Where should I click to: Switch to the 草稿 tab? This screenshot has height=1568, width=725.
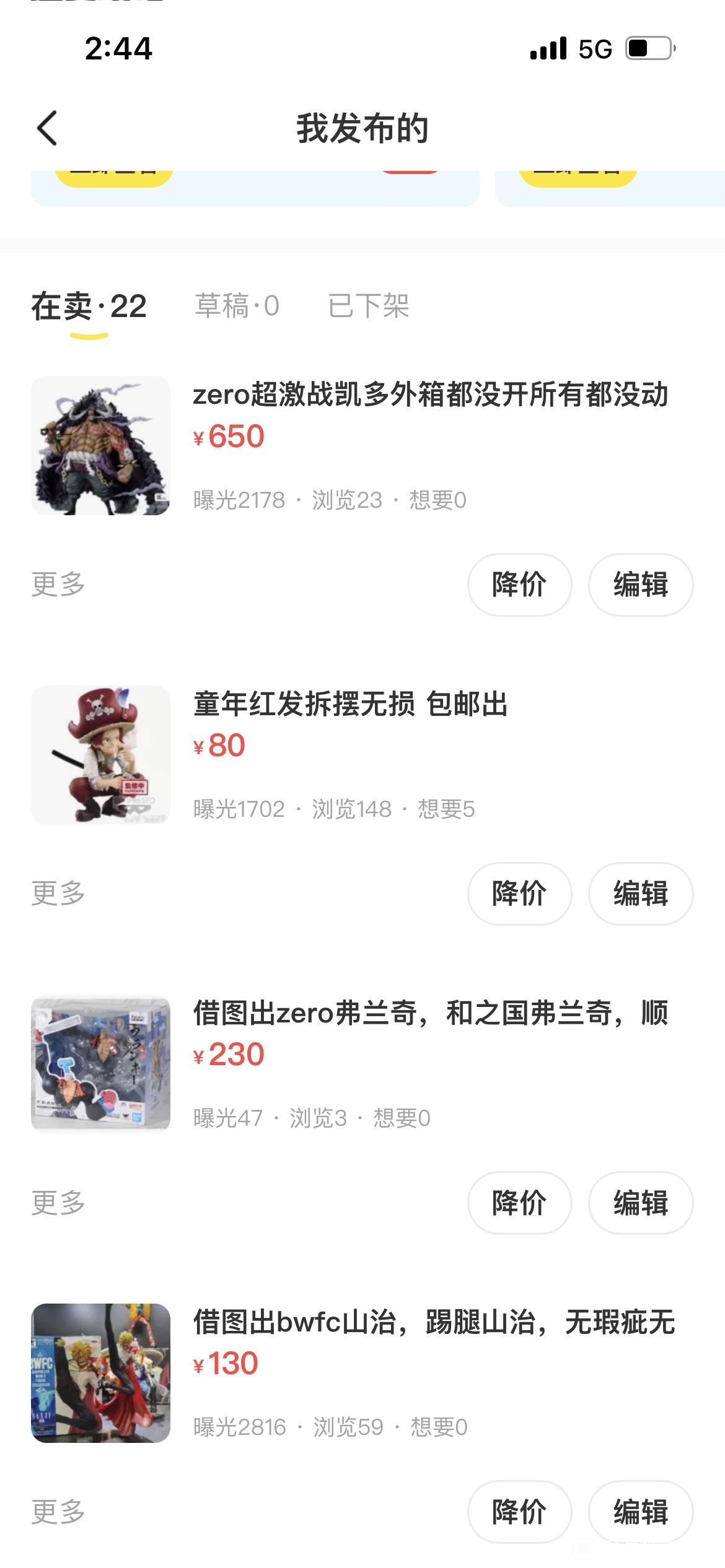pos(237,306)
